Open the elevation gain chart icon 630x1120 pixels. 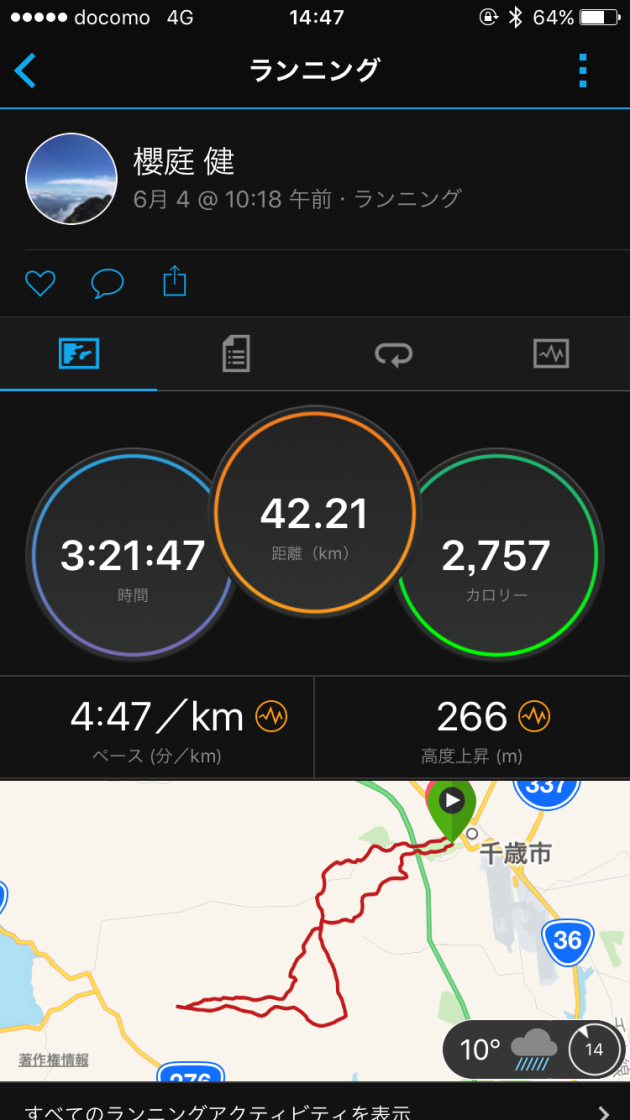(534, 716)
